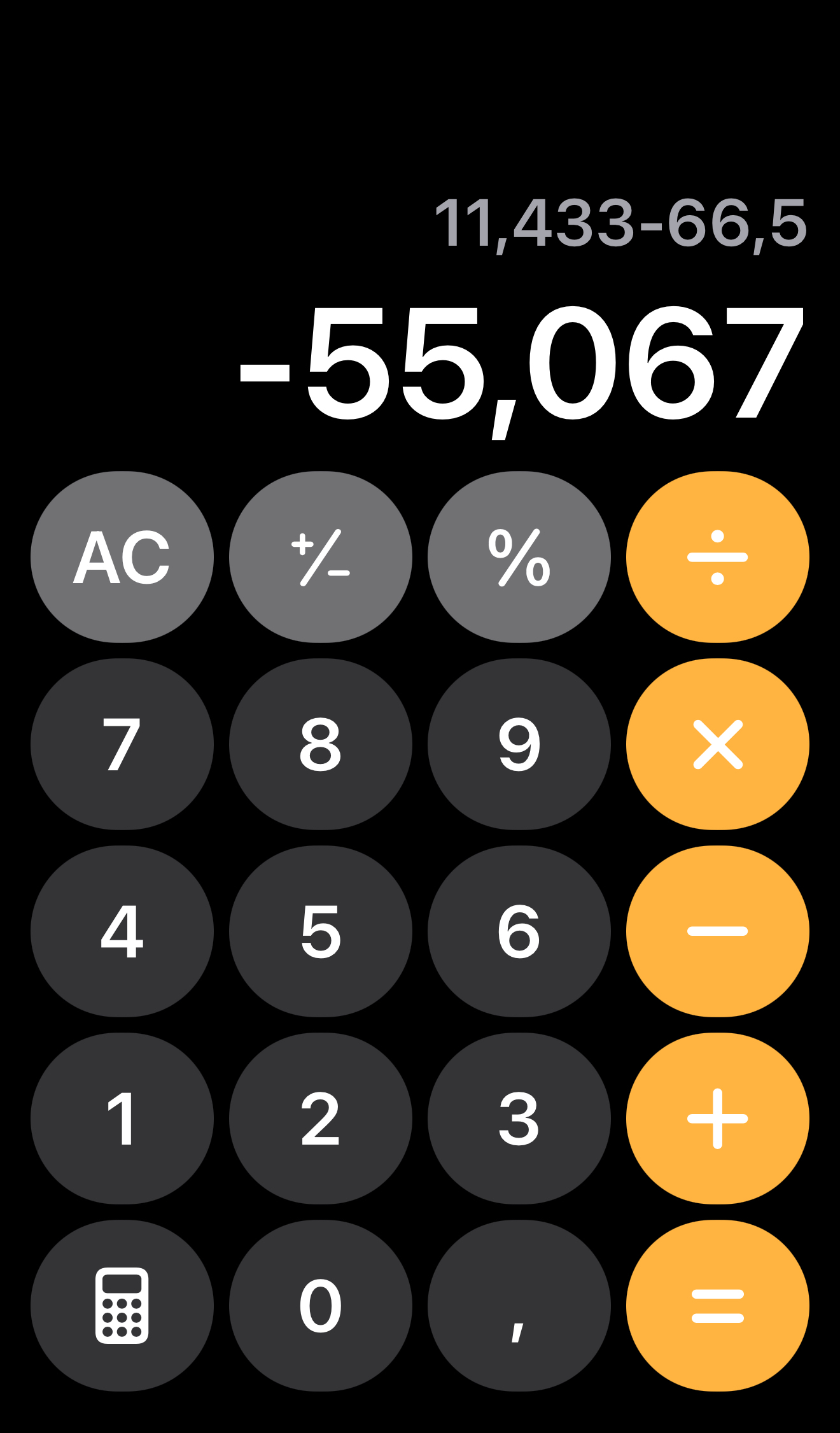
Task: Tap the percent key
Action: click(x=519, y=557)
